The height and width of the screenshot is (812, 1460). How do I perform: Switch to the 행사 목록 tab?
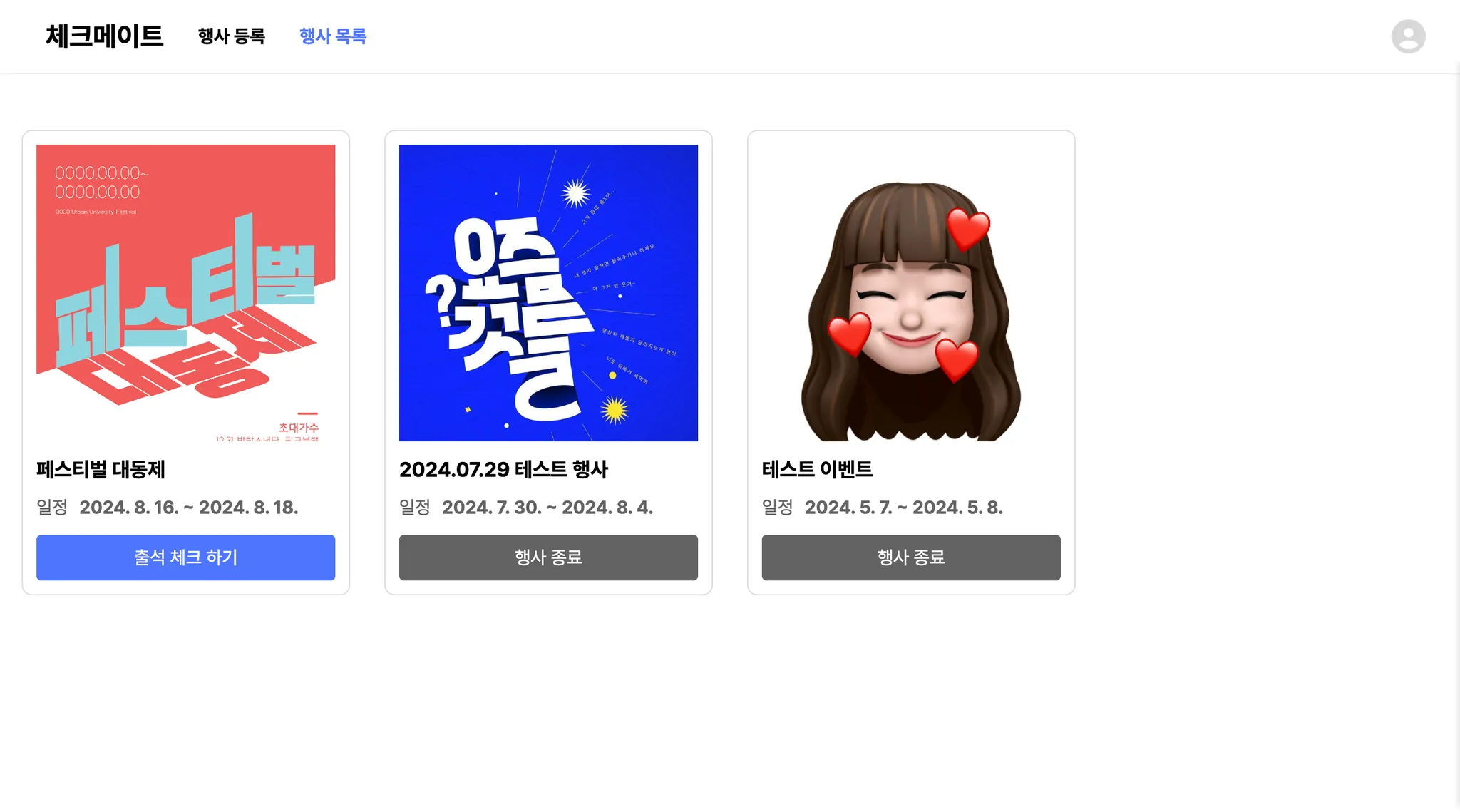[x=332, y=36]
